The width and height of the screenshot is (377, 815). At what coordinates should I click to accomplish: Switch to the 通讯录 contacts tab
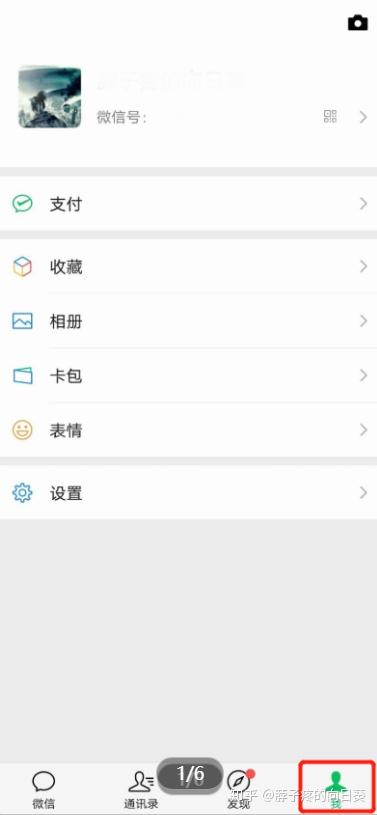tap(141, 790)
